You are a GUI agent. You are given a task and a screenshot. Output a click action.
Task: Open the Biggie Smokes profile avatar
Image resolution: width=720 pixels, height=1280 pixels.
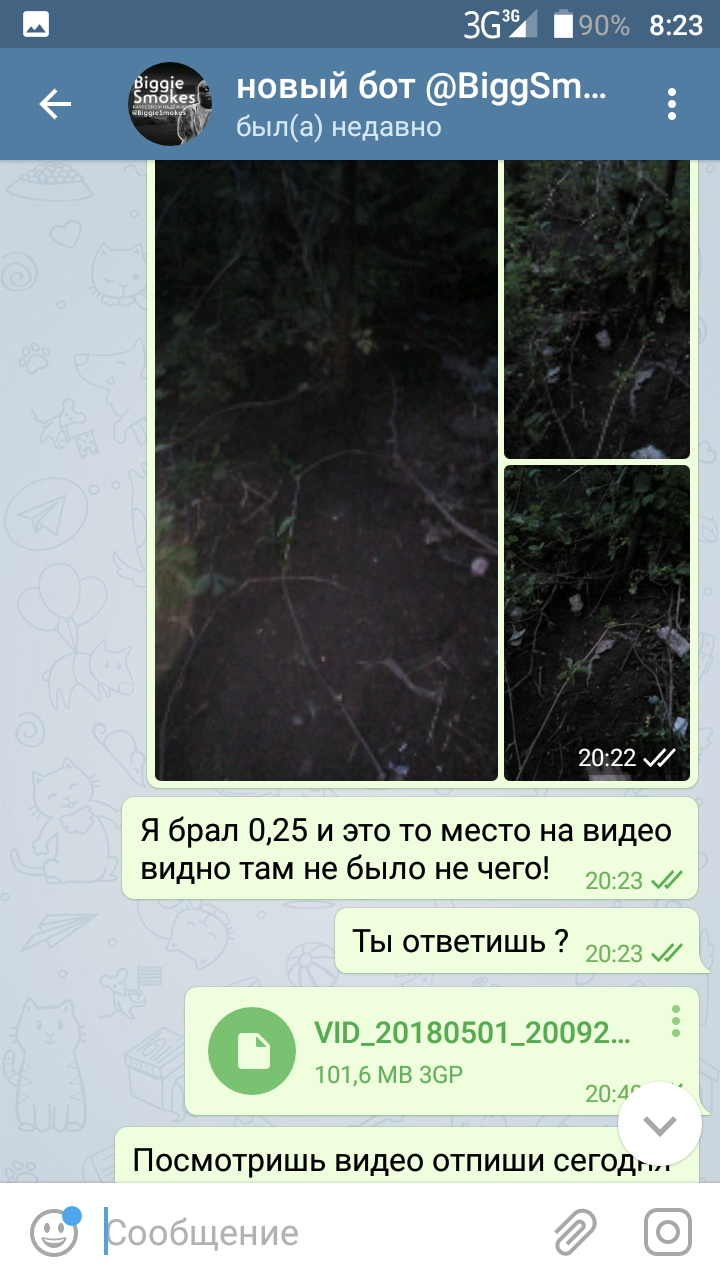[170, 104]
